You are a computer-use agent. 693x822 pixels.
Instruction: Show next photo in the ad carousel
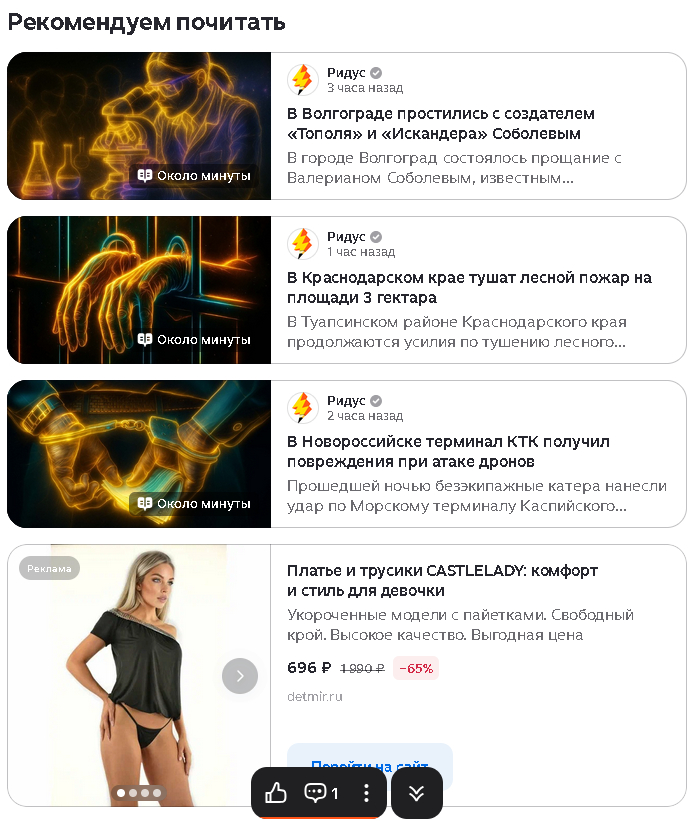coord(240,676)
